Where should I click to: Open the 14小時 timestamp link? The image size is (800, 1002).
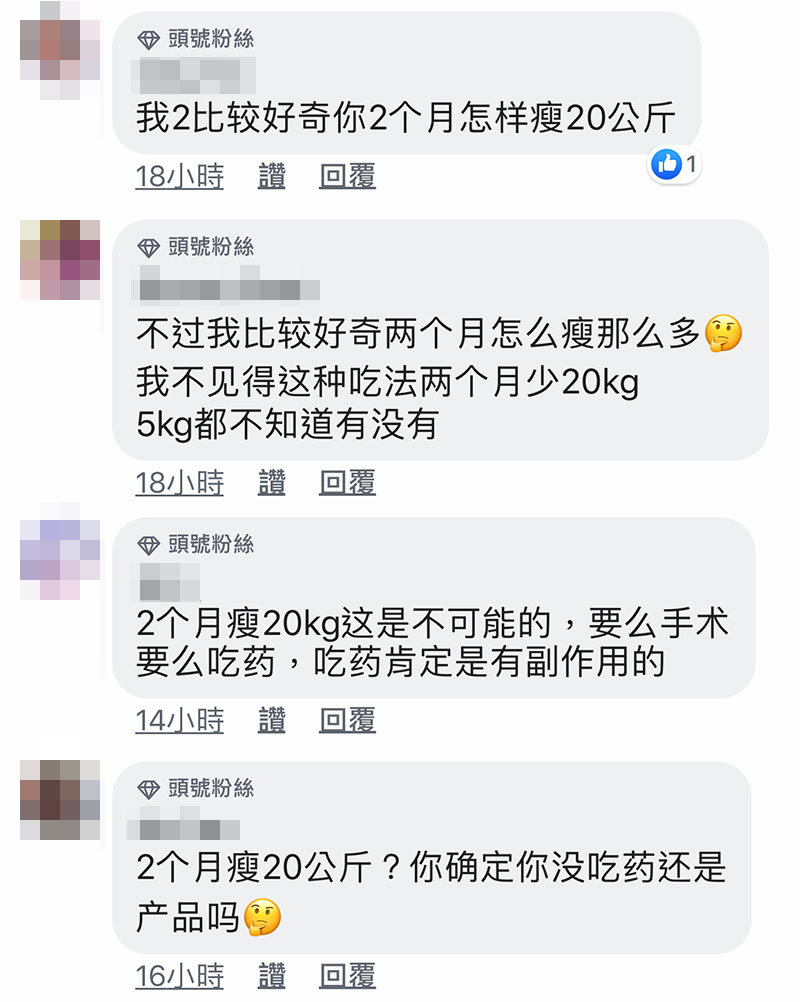pos(180,720)
